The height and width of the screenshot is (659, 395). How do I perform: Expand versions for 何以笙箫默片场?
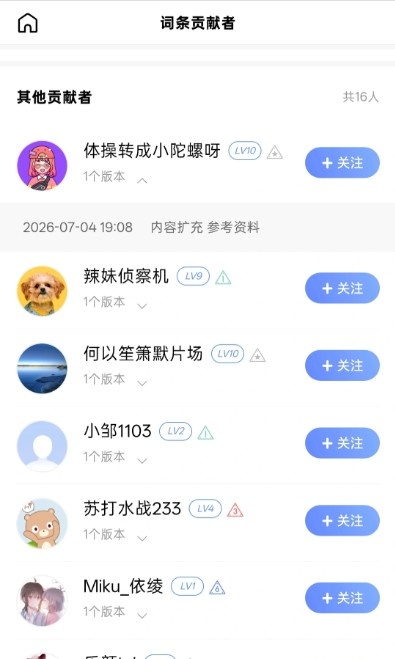(x=142, y=383)
